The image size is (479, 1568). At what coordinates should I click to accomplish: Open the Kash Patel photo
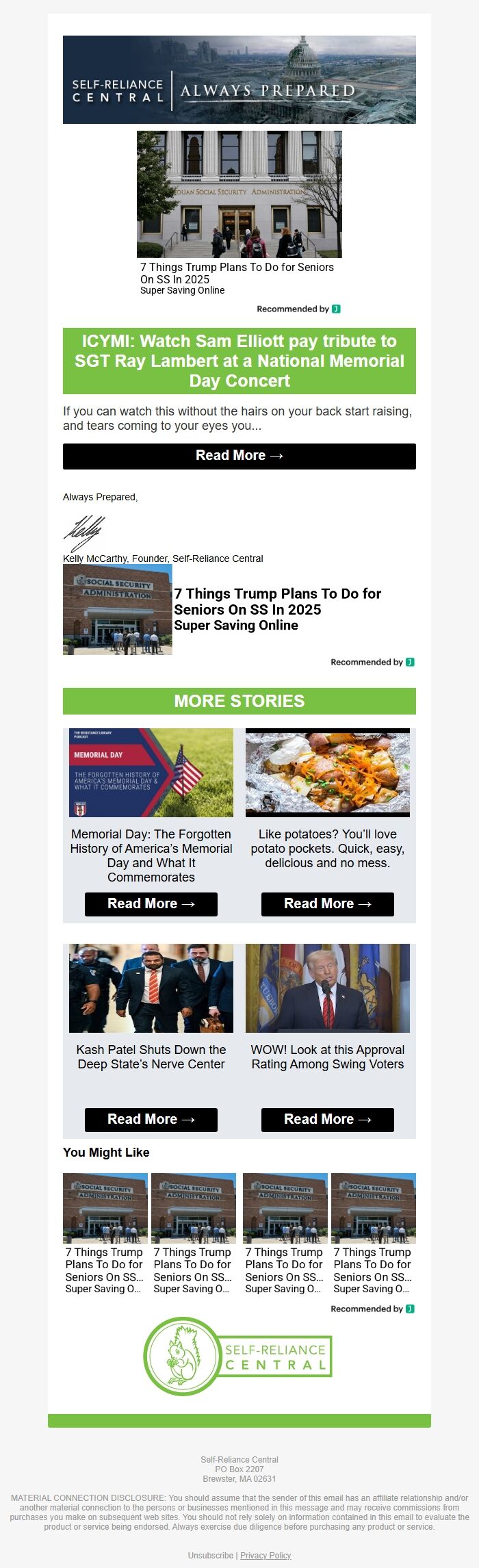click(x=151, y=988)
